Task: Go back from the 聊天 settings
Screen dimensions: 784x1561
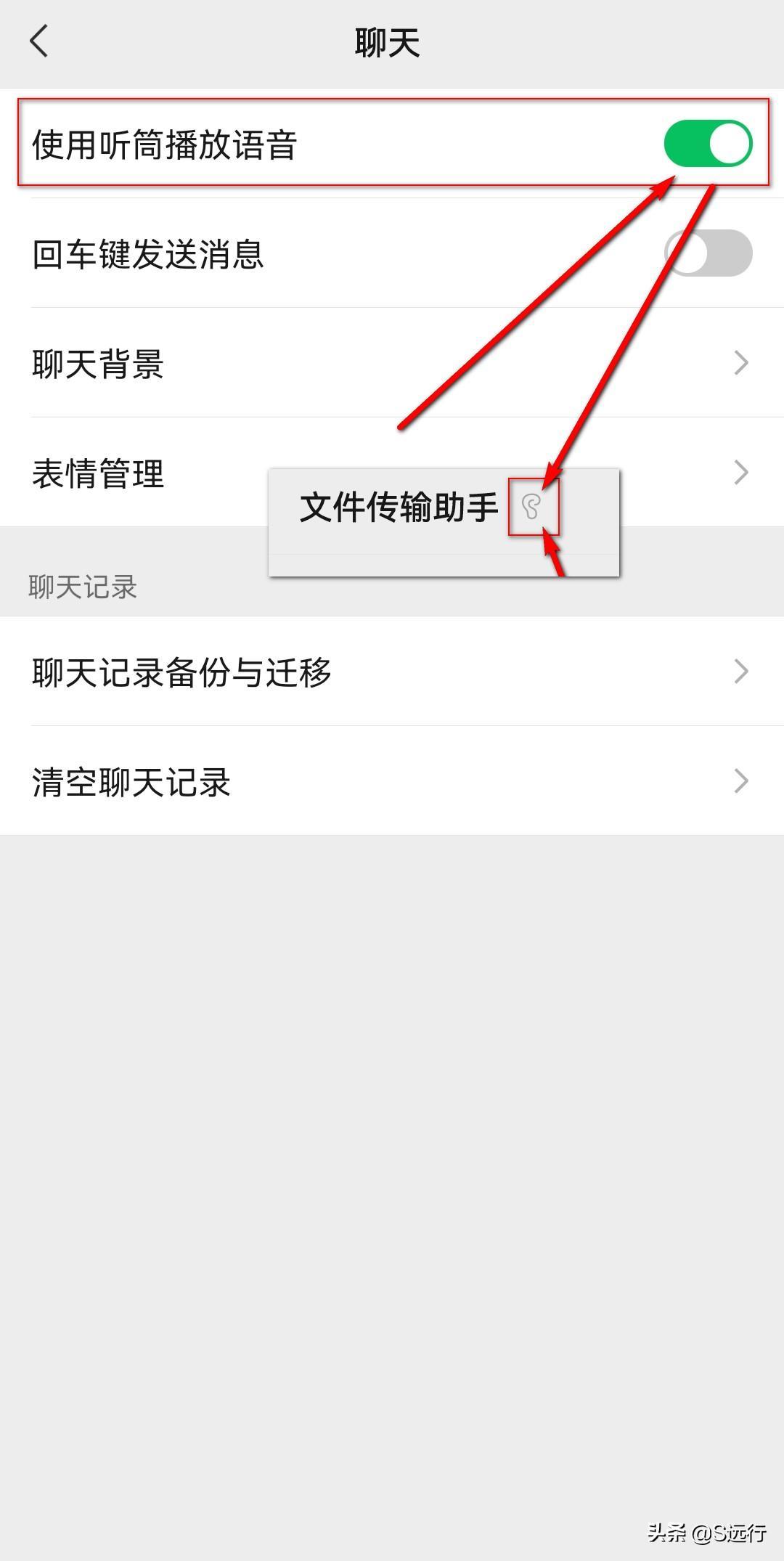Action: pos(39,41)
